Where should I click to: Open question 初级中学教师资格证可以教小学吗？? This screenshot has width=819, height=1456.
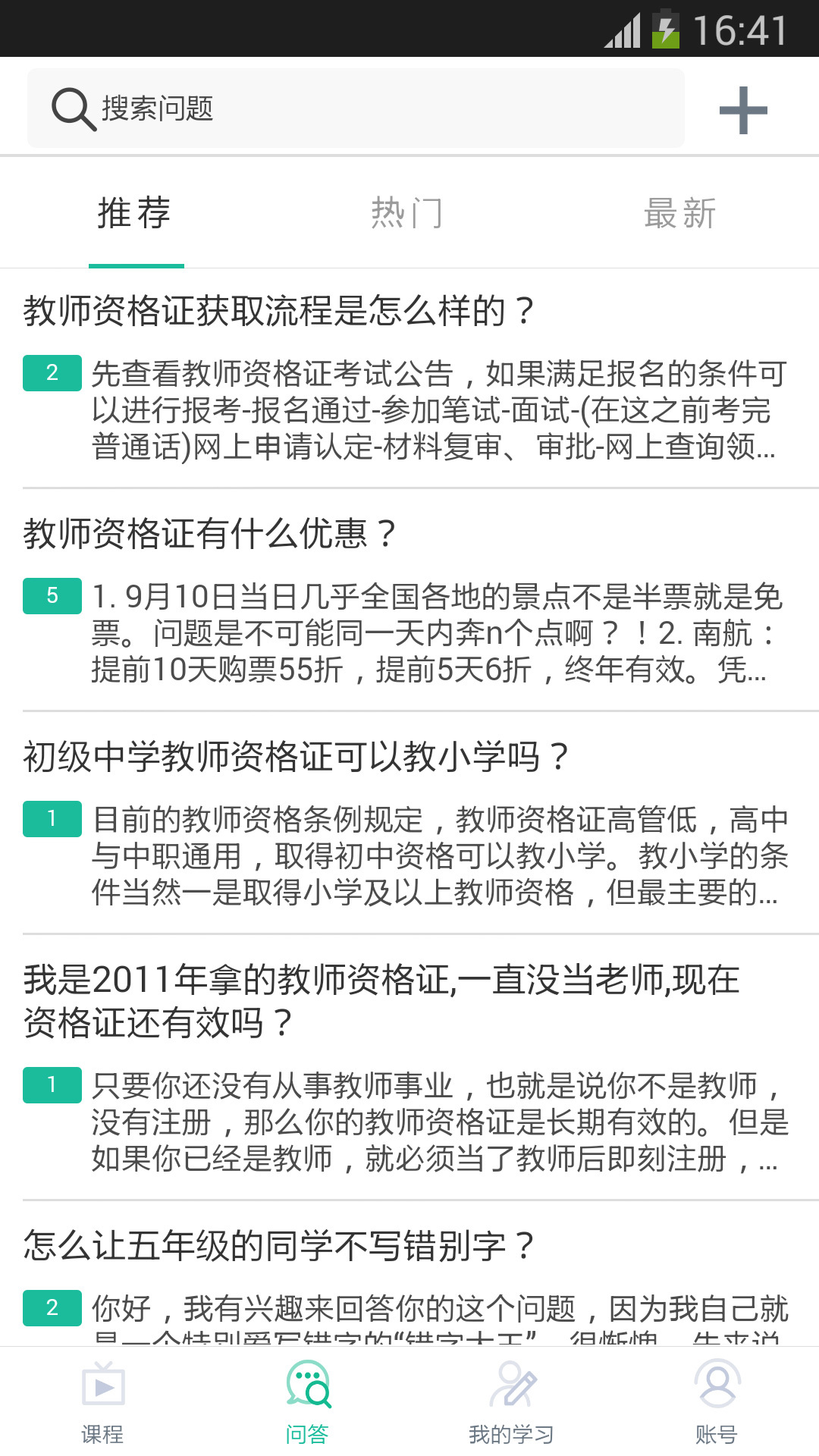pos(296,757)
